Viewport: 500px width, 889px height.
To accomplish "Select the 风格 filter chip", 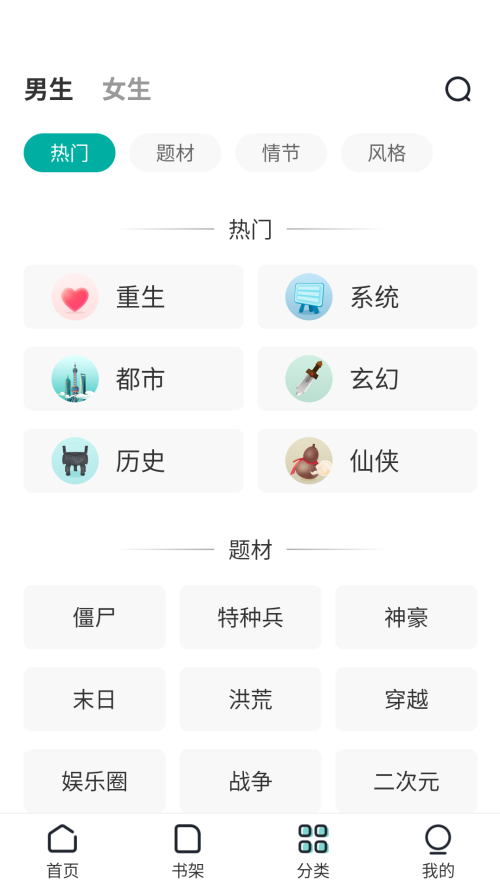I will 387,153.
